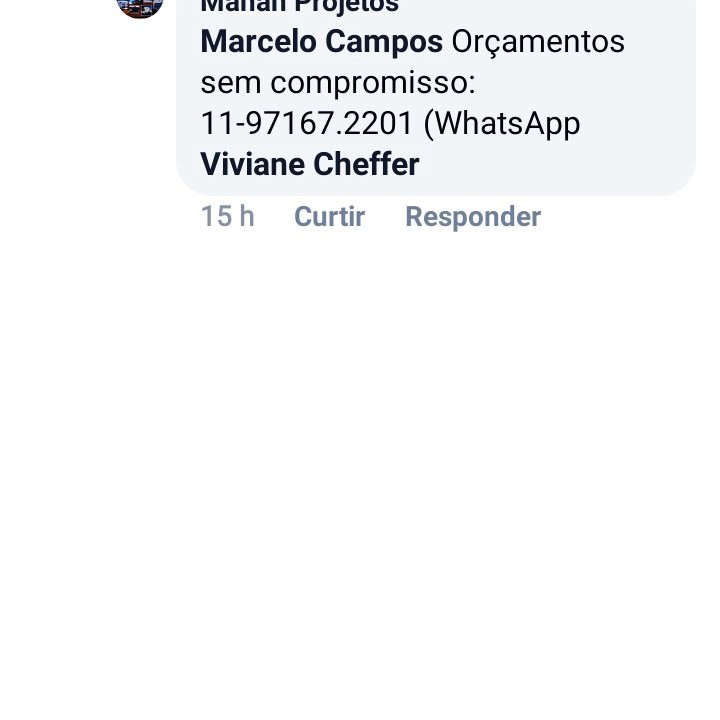Open the Mahan Projetos commenter name
This screenshot has width=720, height=720.
click(299, 6)
